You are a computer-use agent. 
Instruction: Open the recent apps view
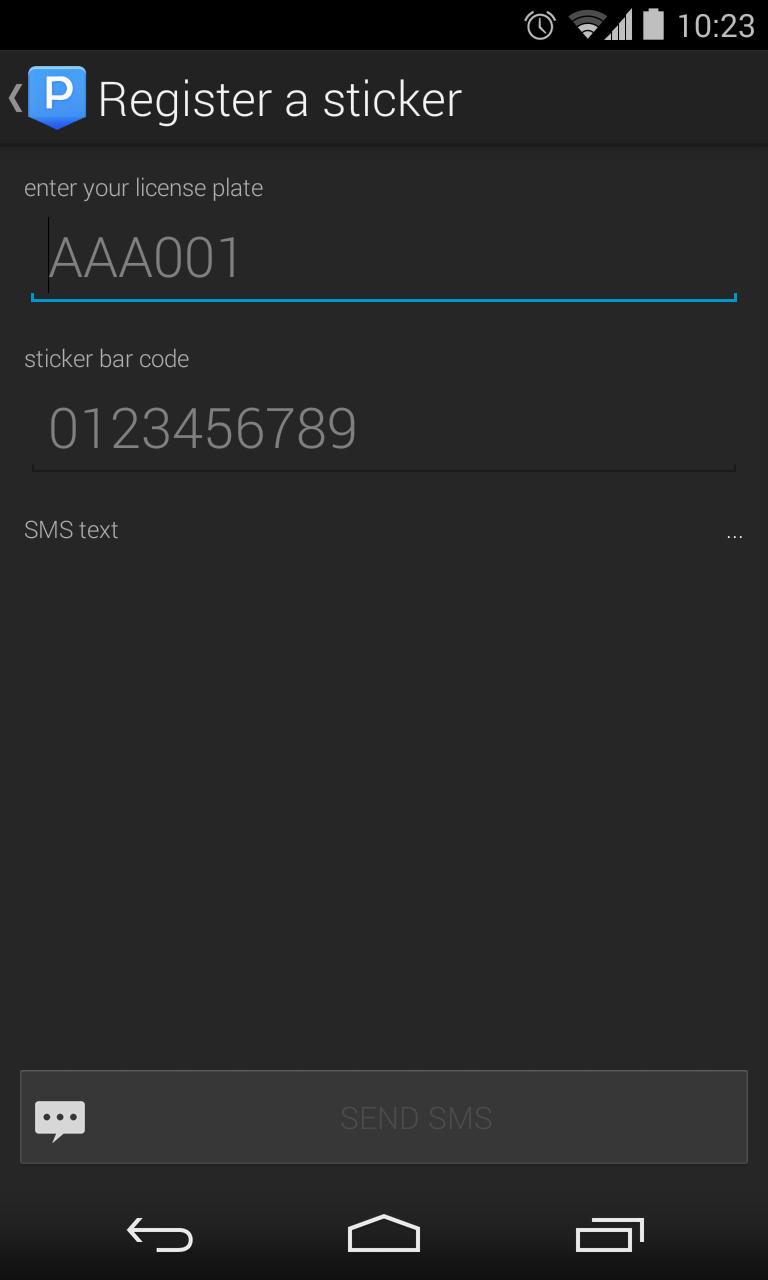pos(609,1236)
